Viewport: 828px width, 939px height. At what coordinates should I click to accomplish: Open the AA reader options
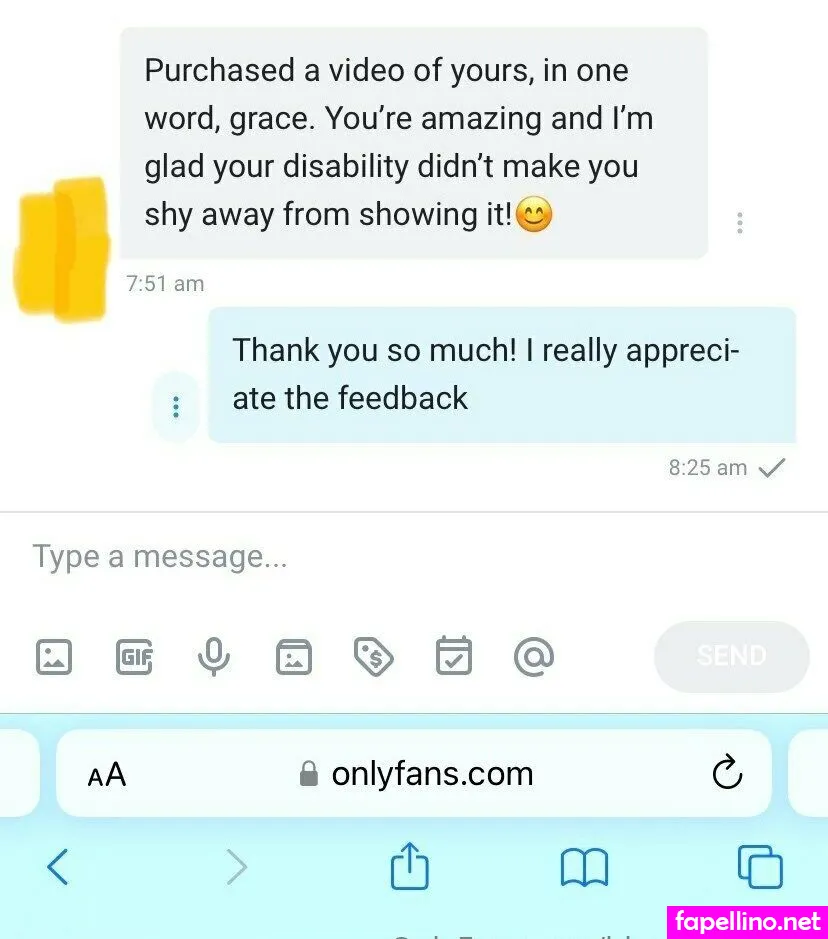coord(107,774)
